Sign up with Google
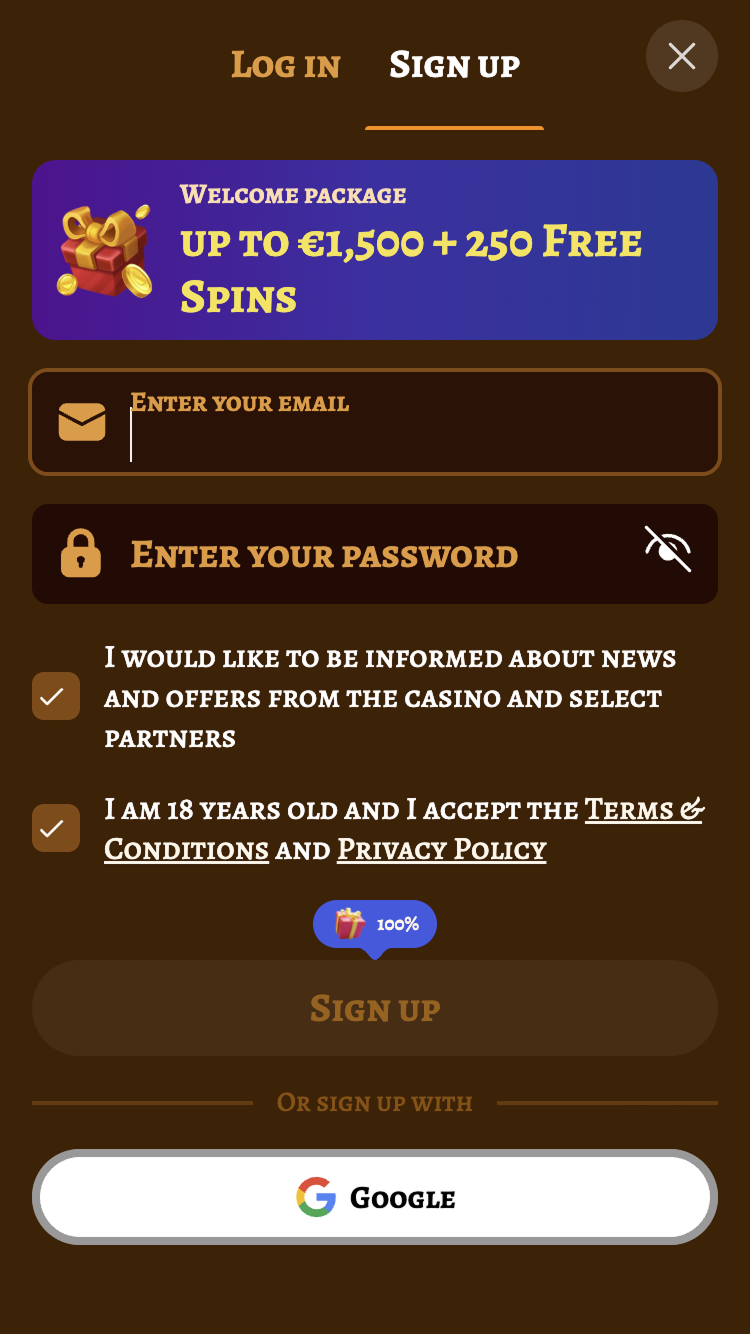This screenshot has height=1334, width=750. tap(375, 1197)
